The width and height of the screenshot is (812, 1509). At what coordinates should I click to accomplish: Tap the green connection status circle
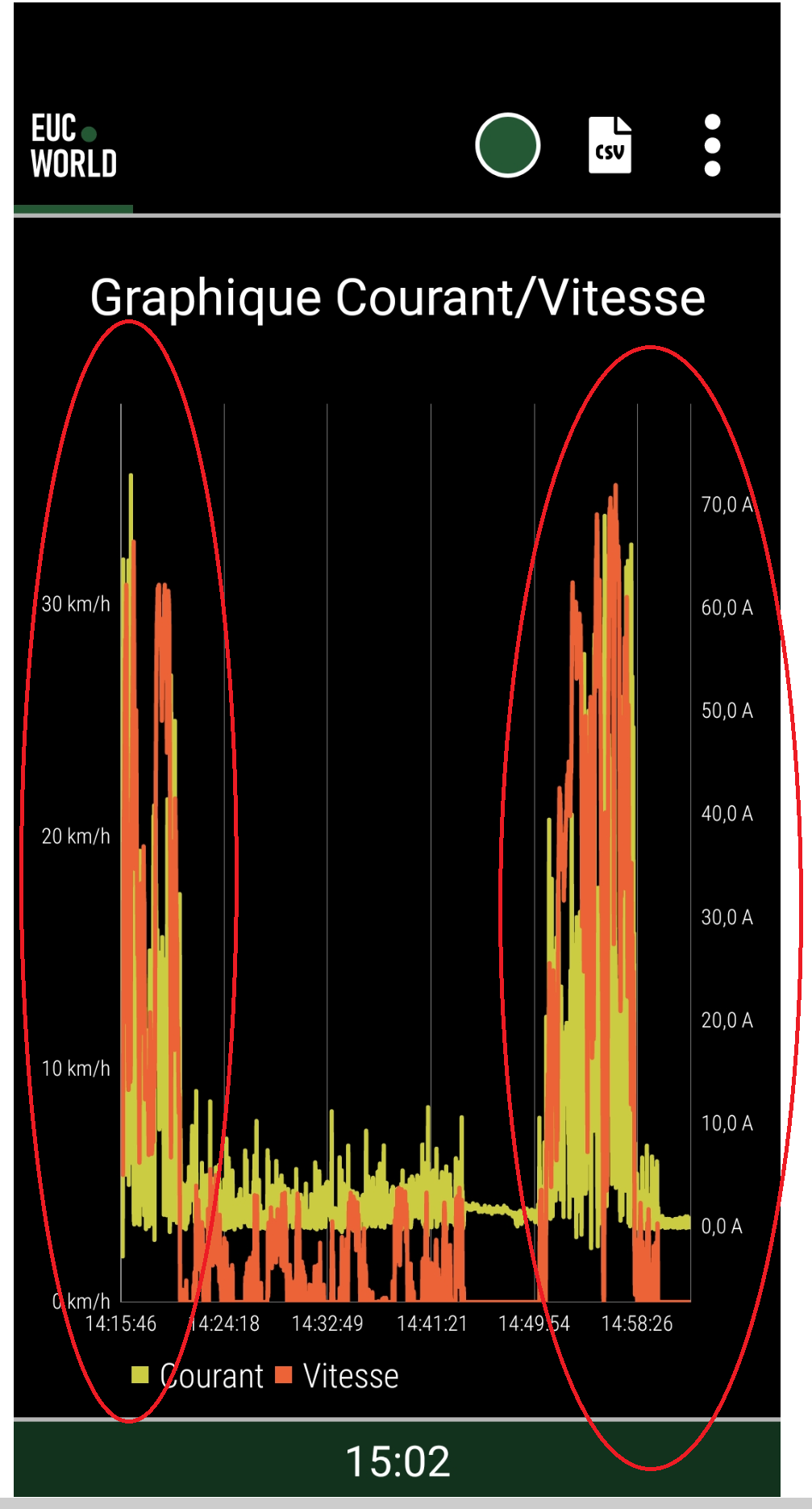[x=507, y=145]
